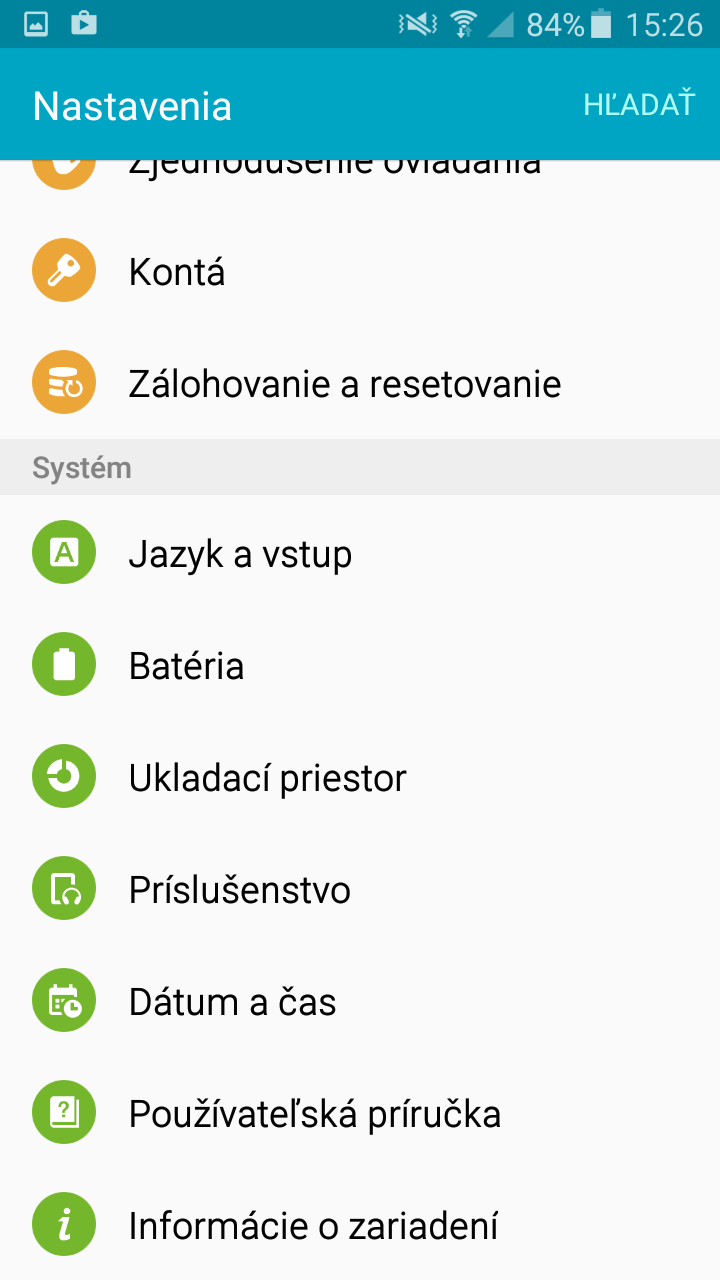Viewport: 720px width, 1280px height.
Task: Open Jazyk a vstup settings
Action: 360,553
